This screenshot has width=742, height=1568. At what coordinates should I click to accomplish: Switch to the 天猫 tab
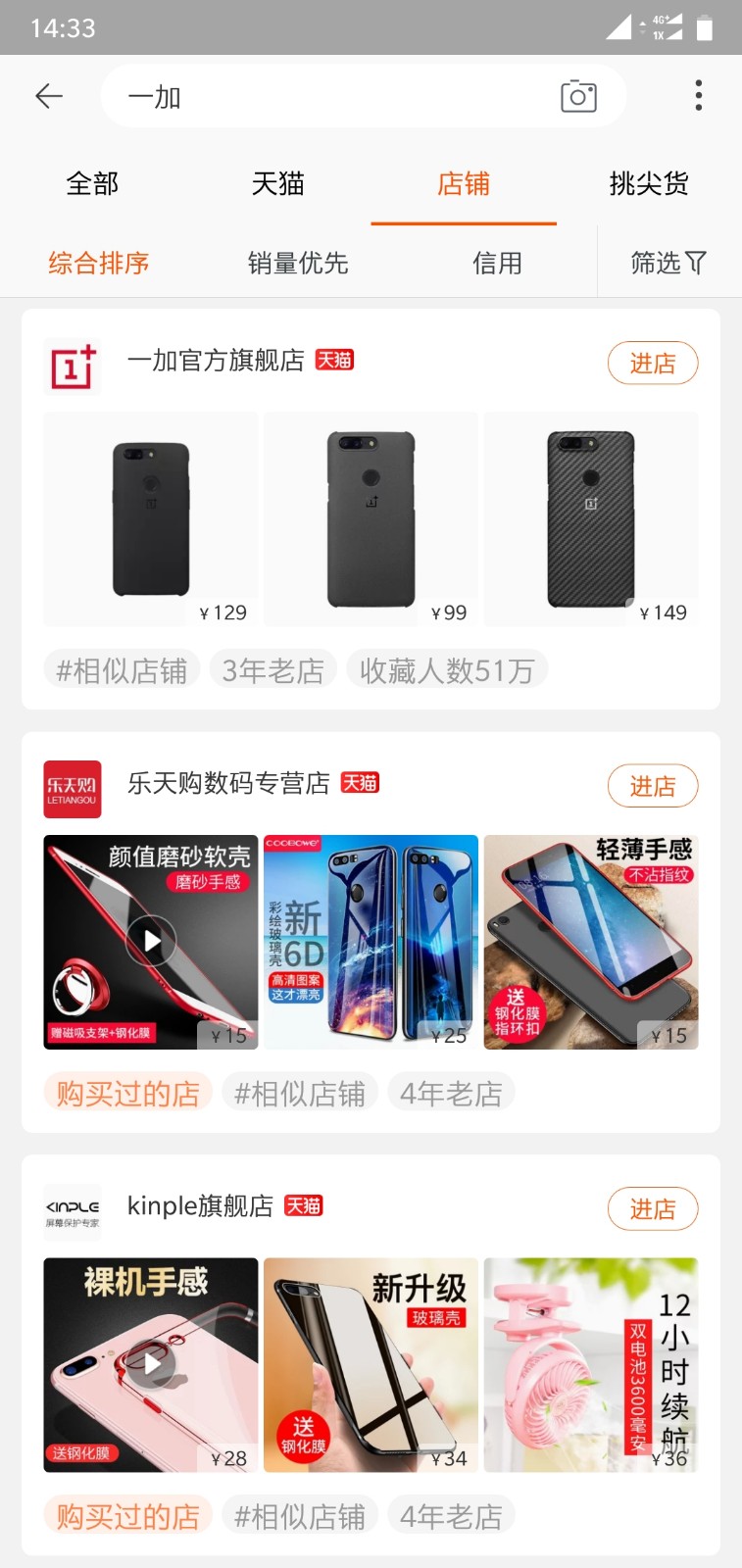coord(277,184)
